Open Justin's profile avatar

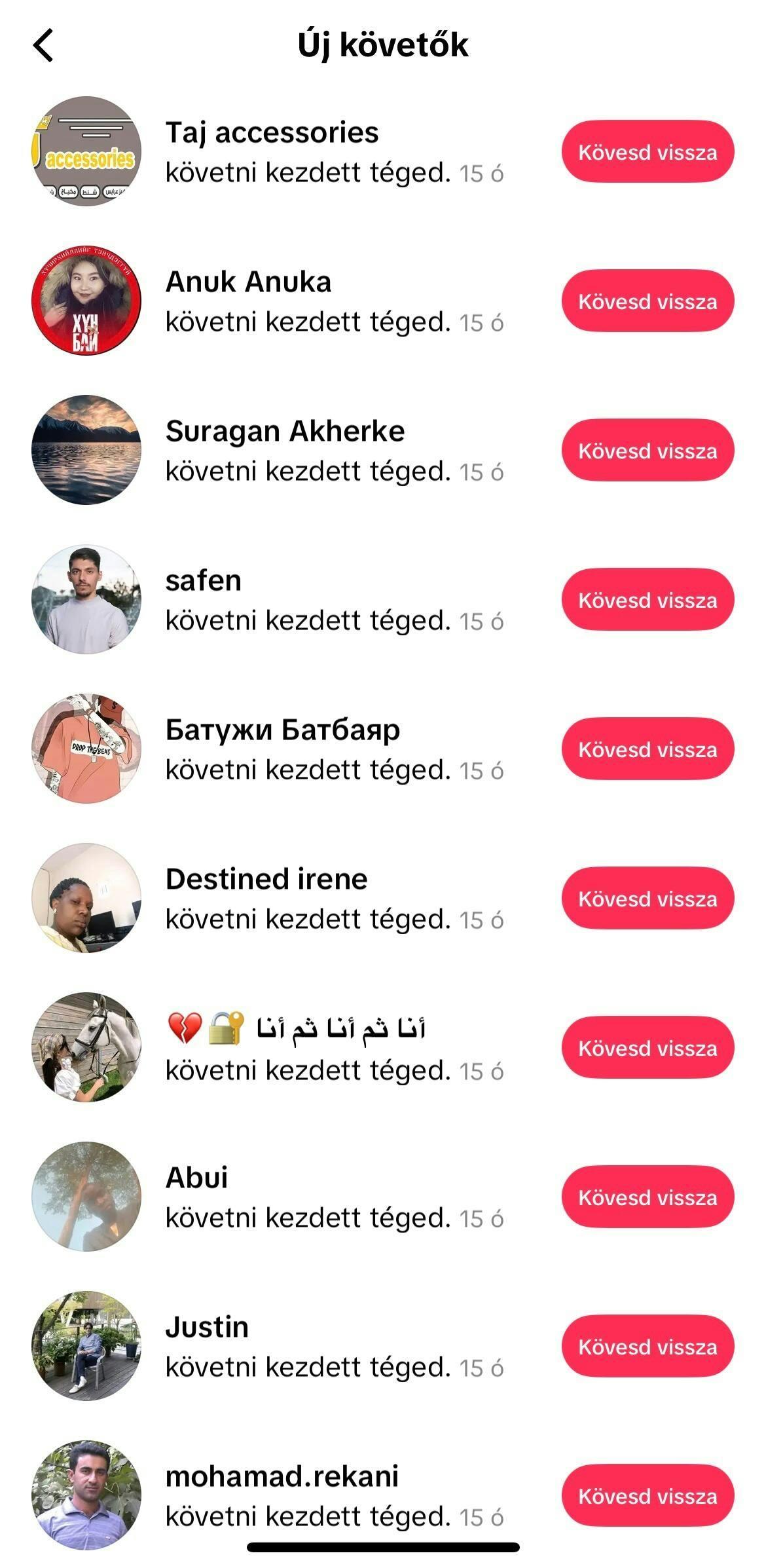coord(86,1346)
